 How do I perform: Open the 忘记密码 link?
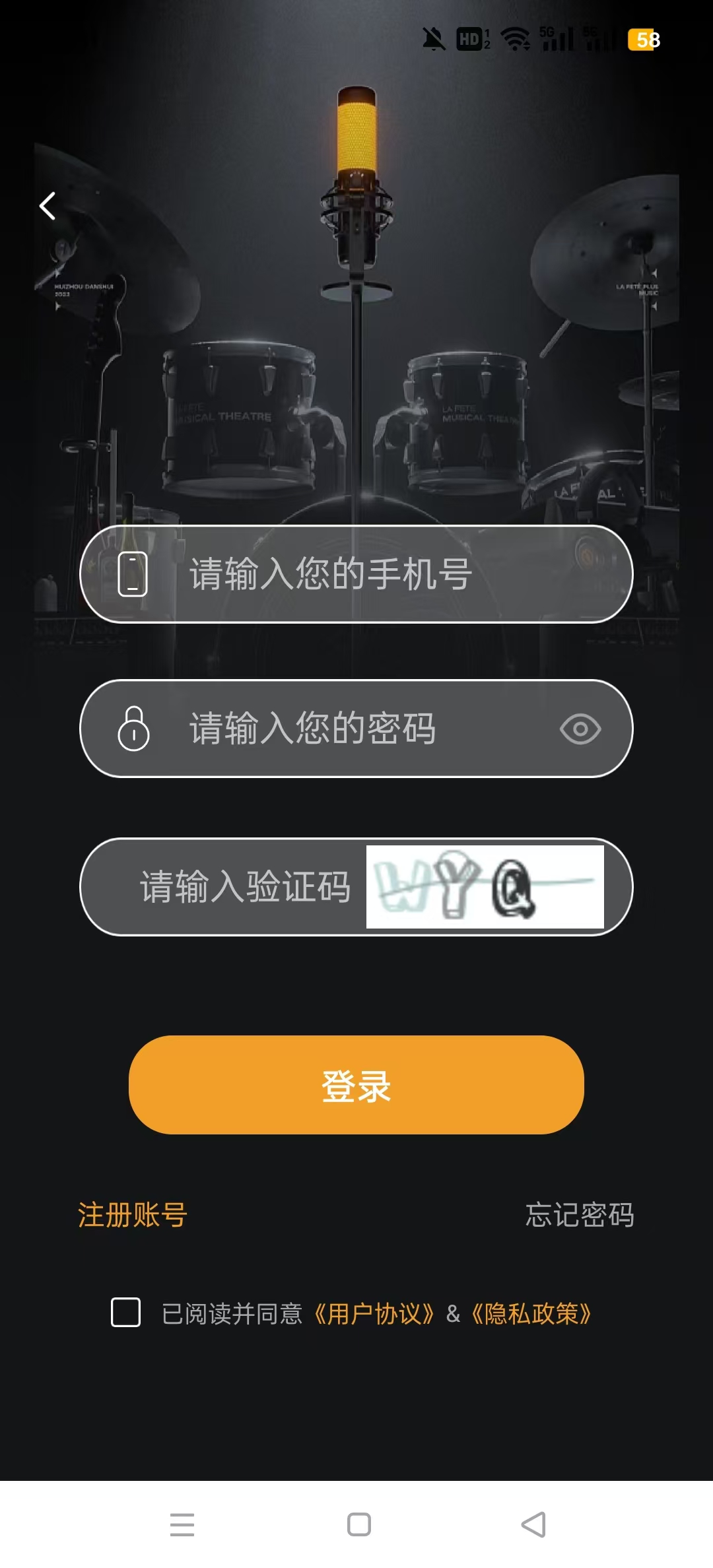pos(580,1215)
